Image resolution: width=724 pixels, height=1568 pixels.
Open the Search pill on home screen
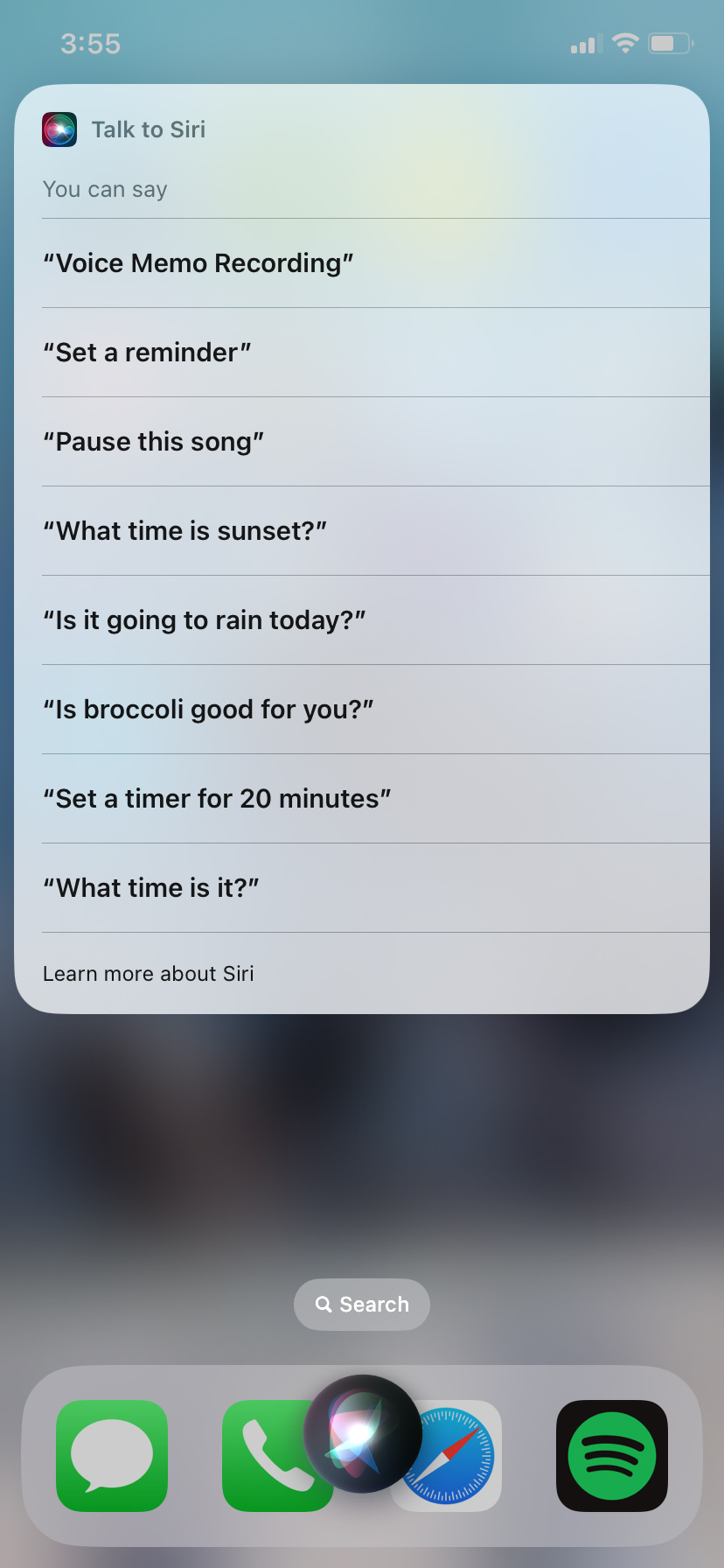point(362,1305)
